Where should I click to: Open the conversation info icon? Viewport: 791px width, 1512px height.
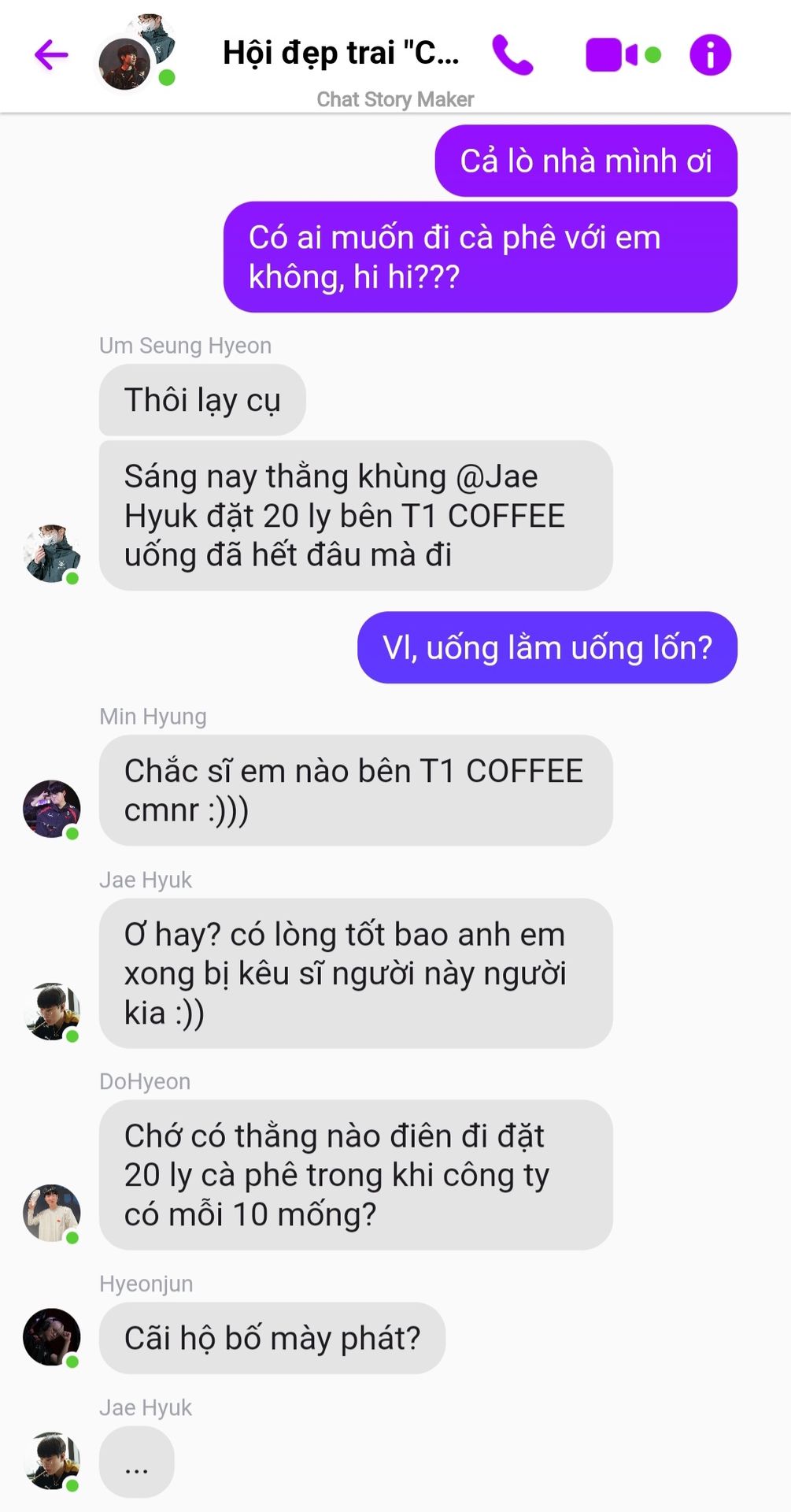710,55
